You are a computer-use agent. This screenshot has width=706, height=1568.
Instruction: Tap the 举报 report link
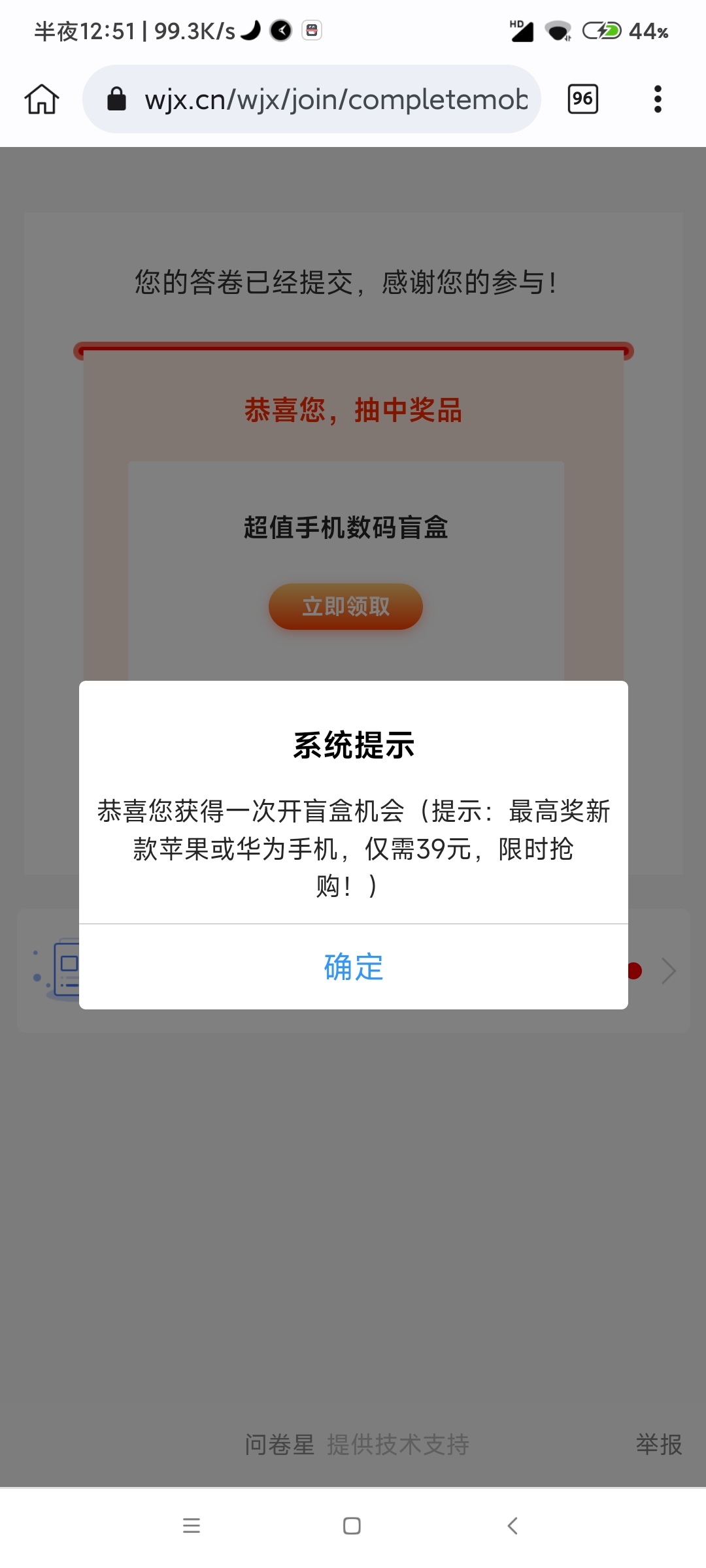(659, 1445)
